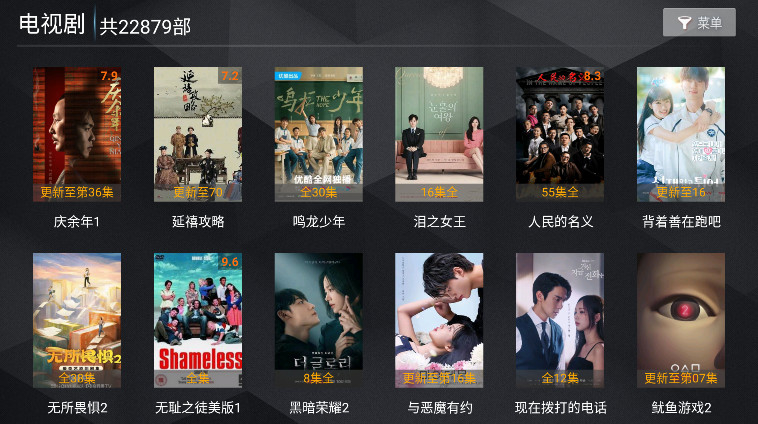Open 现在拨打的电话 show
The height and width of the screenshot is (424, 758).
(x=560, y=320)
